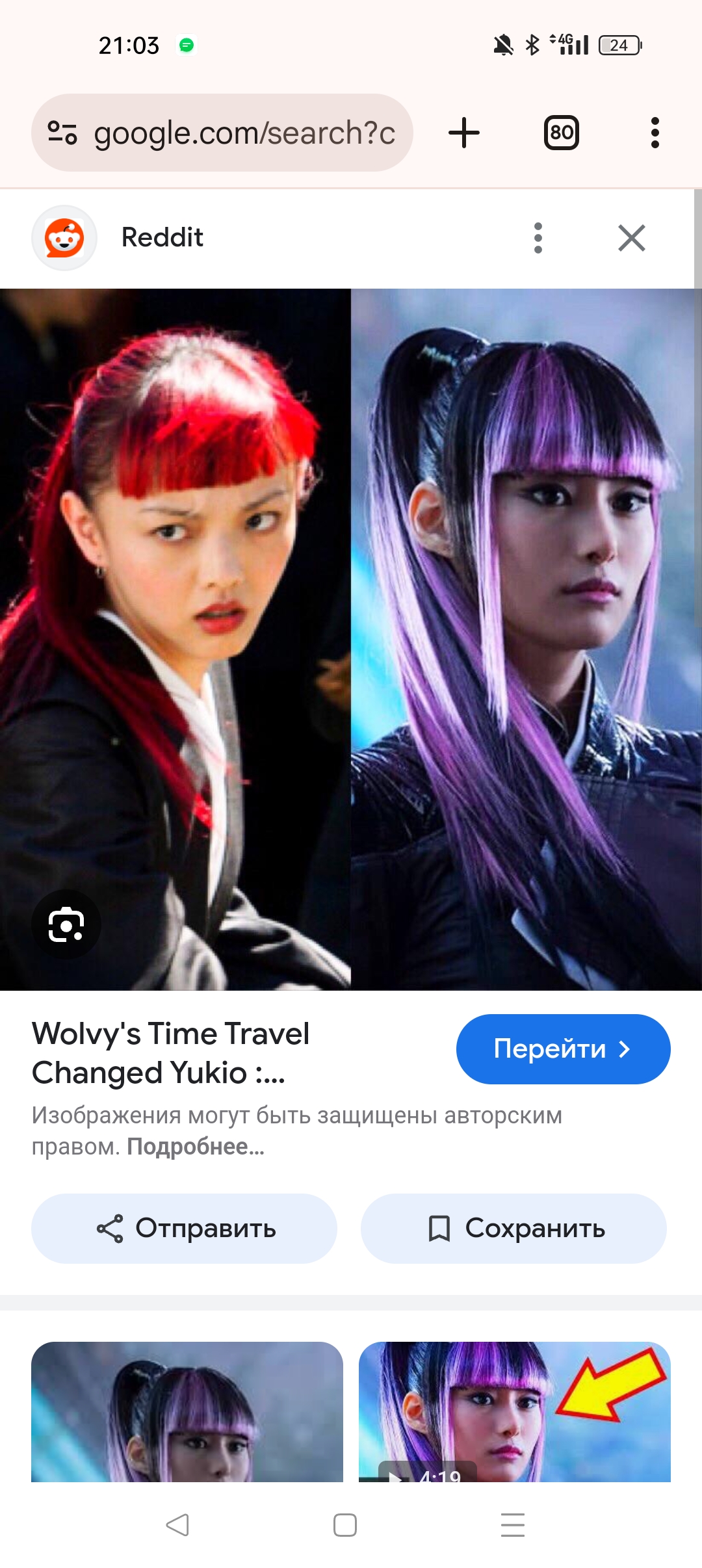The height and width of the screenshot is (1568, 702).
Task: Tap the google.com address bar
Action: click(244, 133)
